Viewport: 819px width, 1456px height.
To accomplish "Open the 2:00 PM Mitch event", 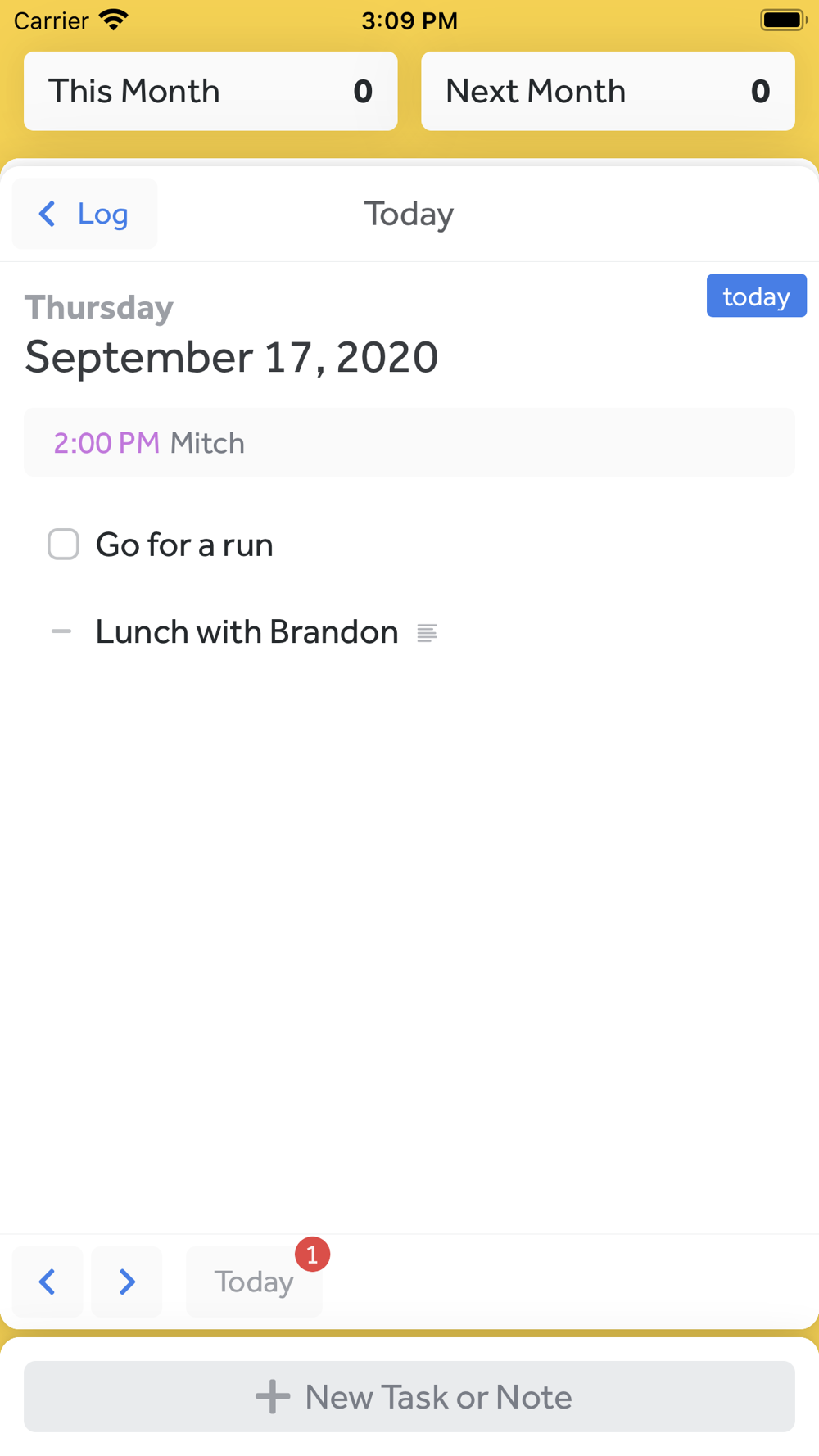I will click(409, 442).
